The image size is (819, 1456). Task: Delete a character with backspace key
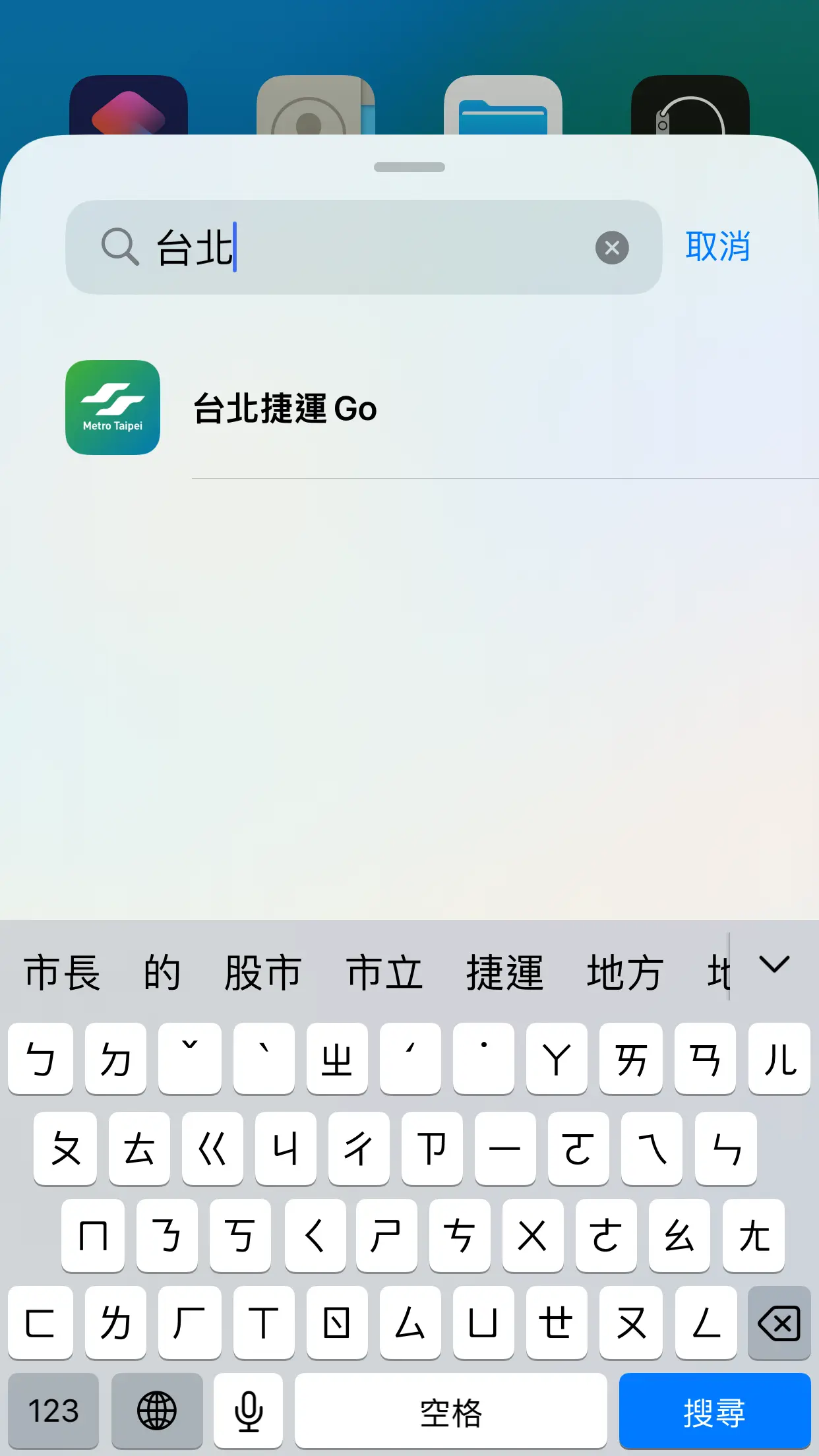point(779,1323)
